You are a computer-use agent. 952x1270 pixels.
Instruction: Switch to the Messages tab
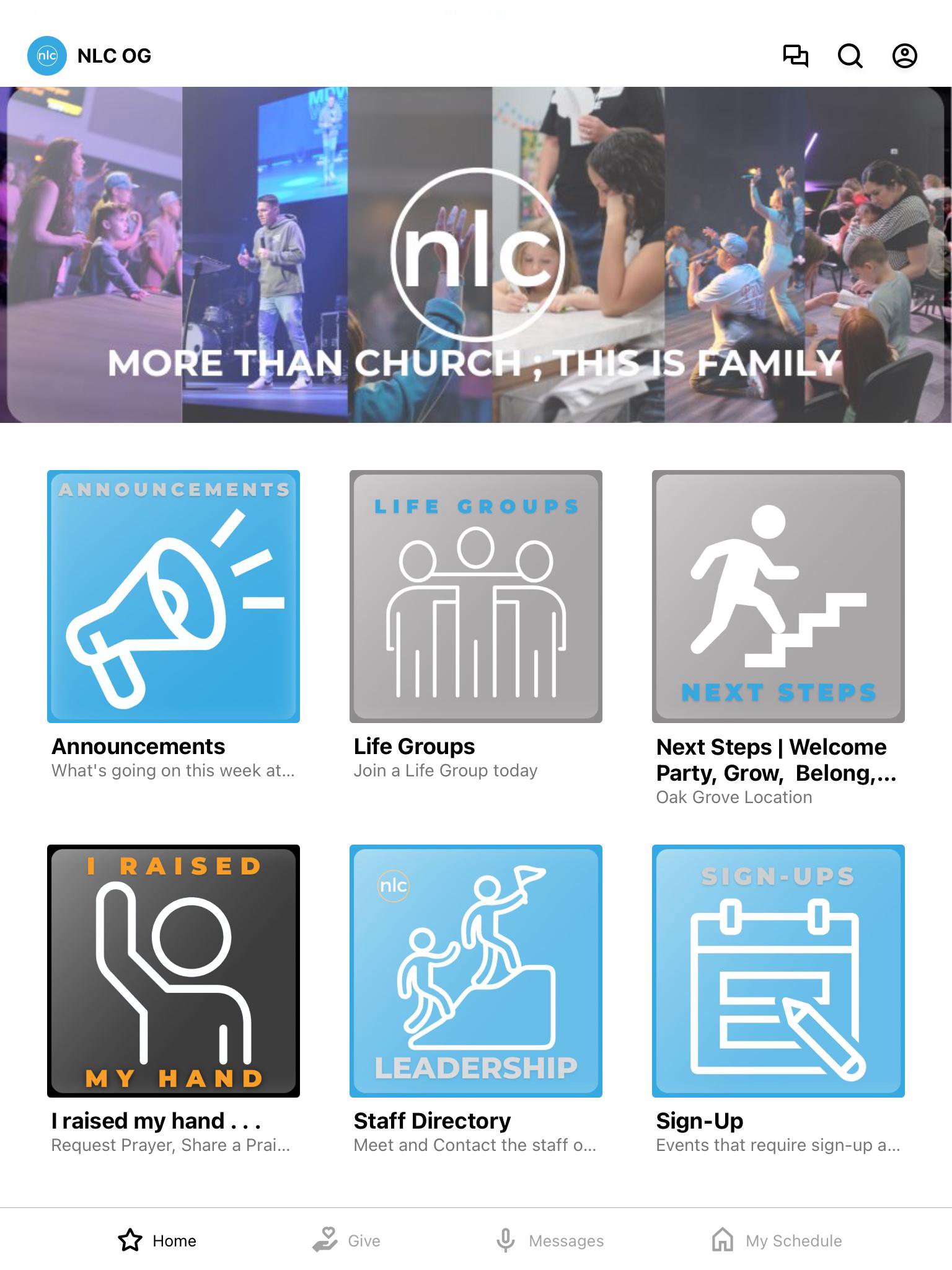pos(550,1240)
